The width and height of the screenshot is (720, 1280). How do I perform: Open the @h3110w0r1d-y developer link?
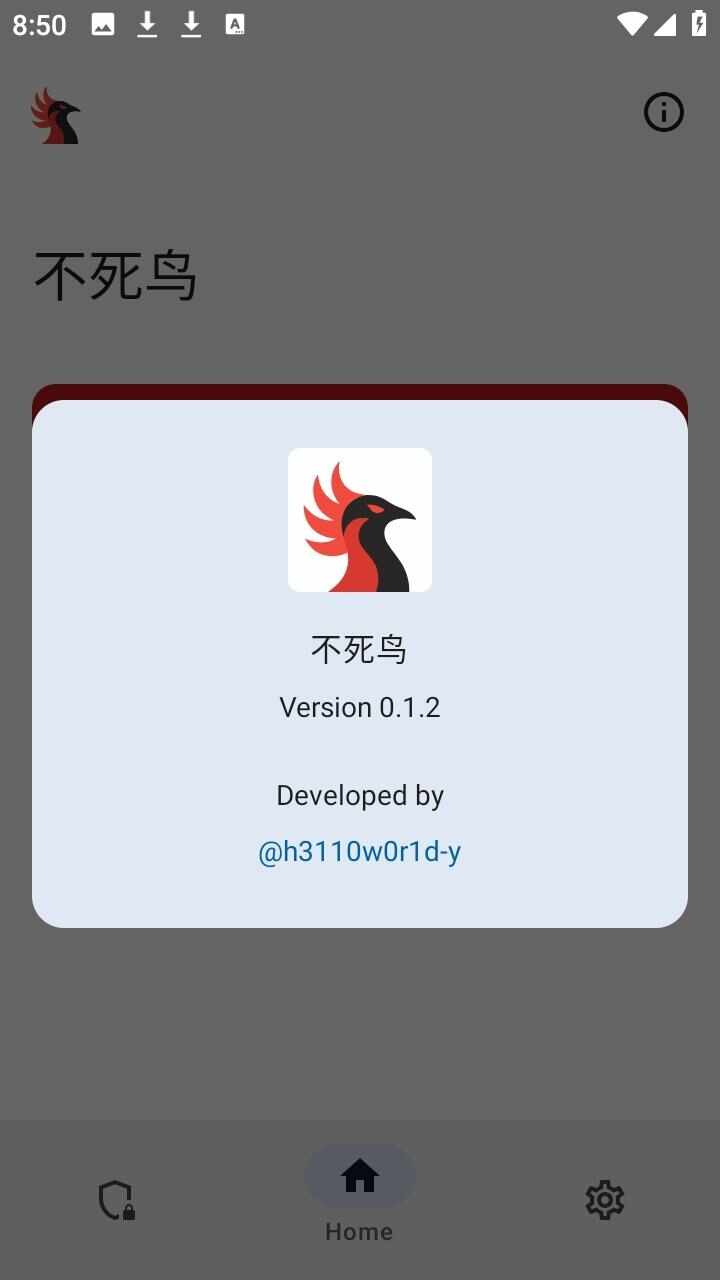point(359,852)
